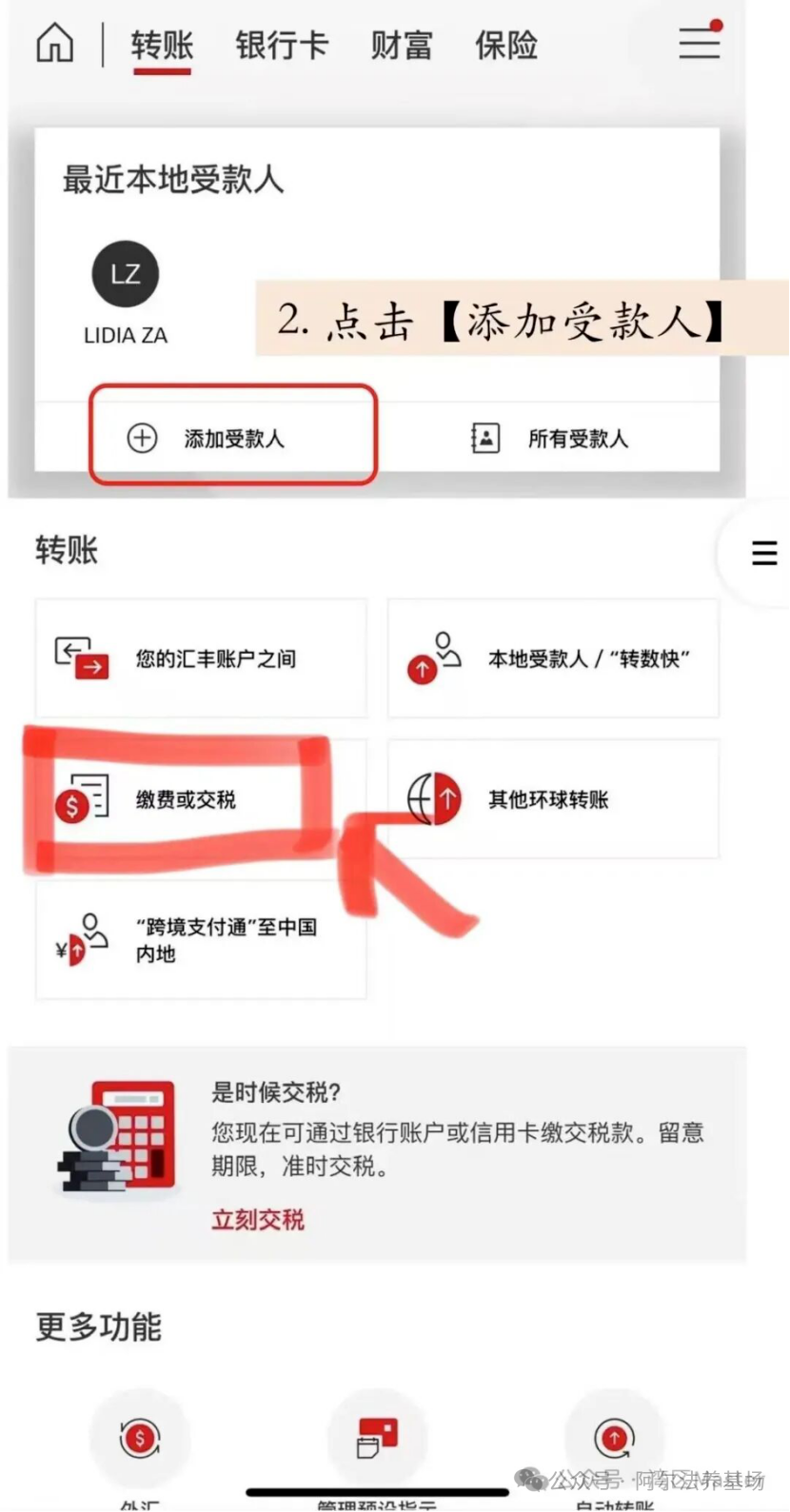
Task: Open the hamburger menu at top
Action: tap(699, 44)
